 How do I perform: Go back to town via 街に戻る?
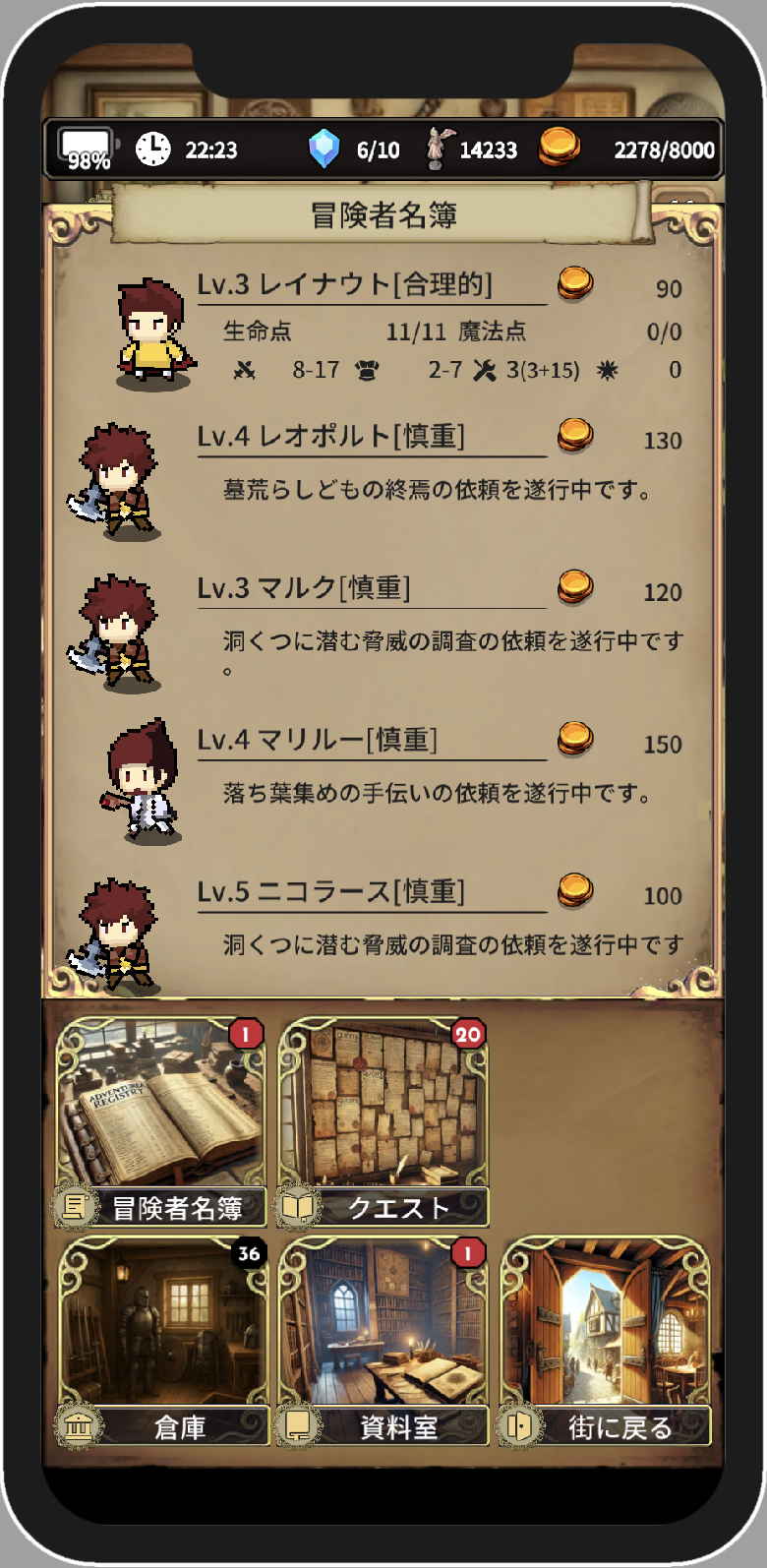(x=606, y=1340)
